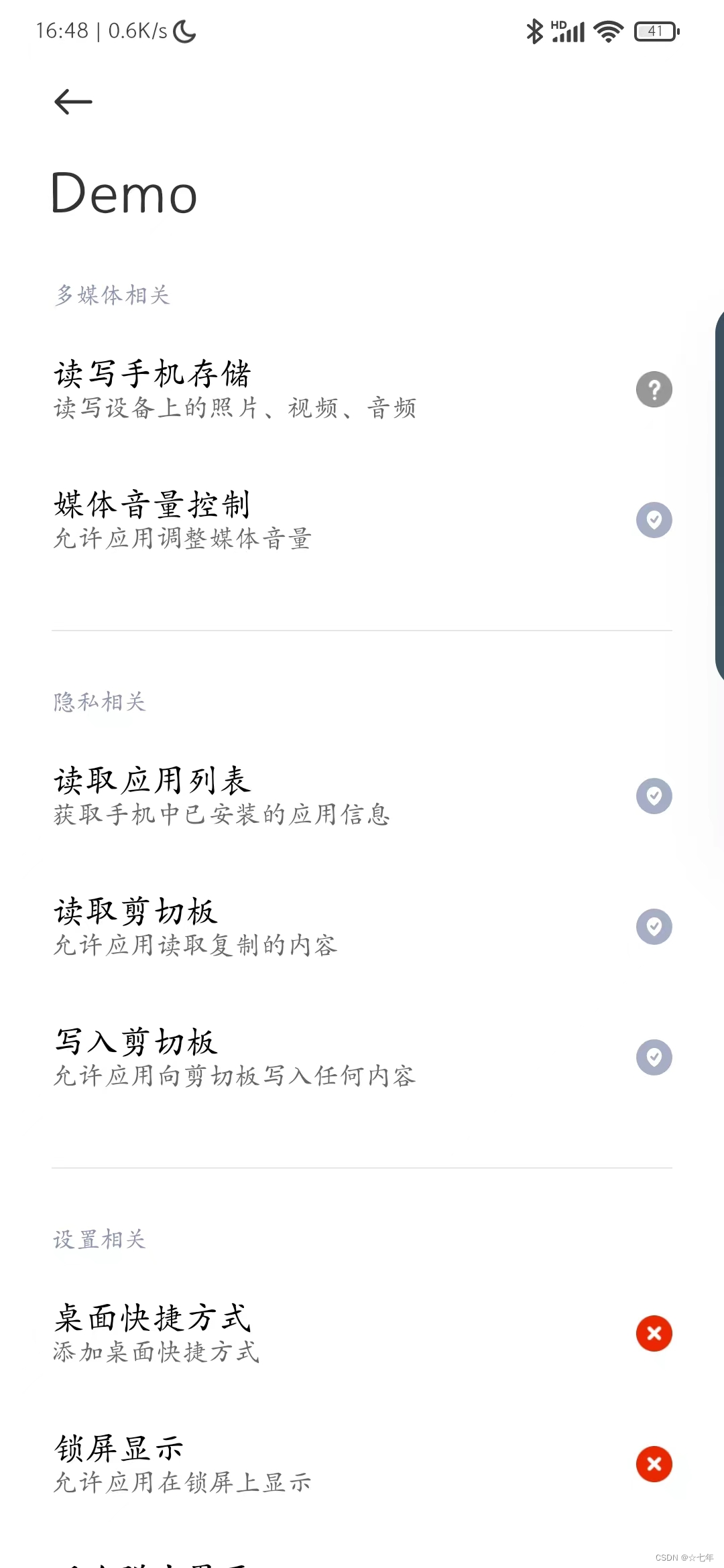
Task: Open the 媒体音量控制 permission setting
Action: [362, 520]
